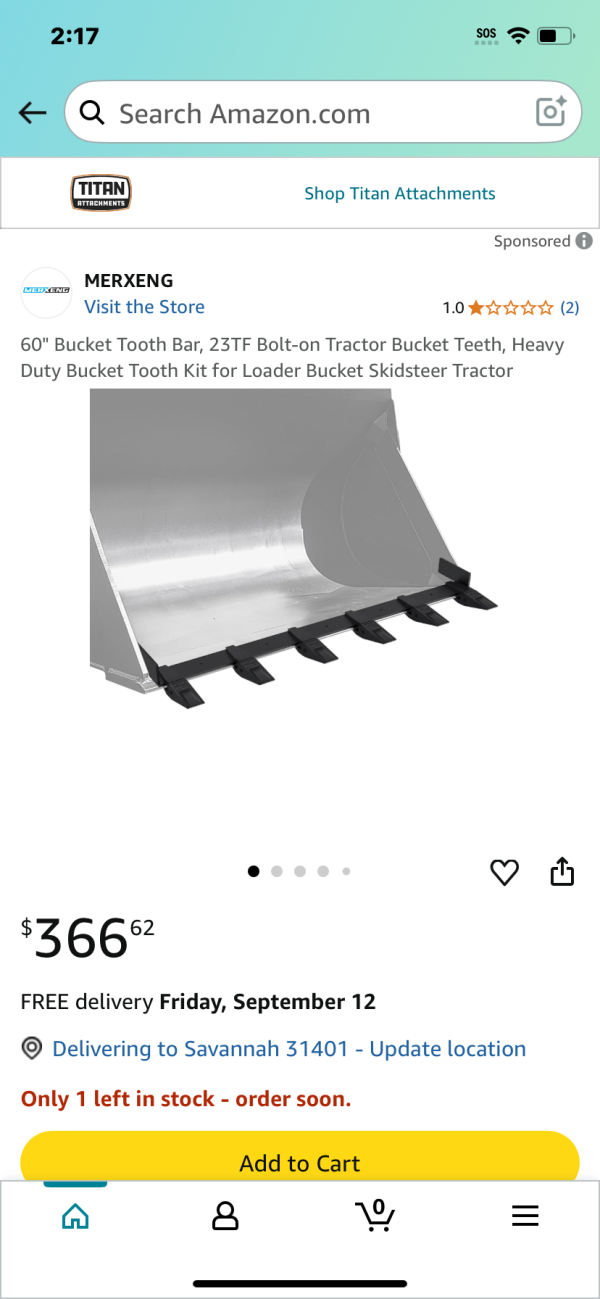Image resolution: width=600 pixels, height=1299 pixels.
Task: Open the hamburger menu tab
Action: pyautogui.click(x=525, y=1216)
